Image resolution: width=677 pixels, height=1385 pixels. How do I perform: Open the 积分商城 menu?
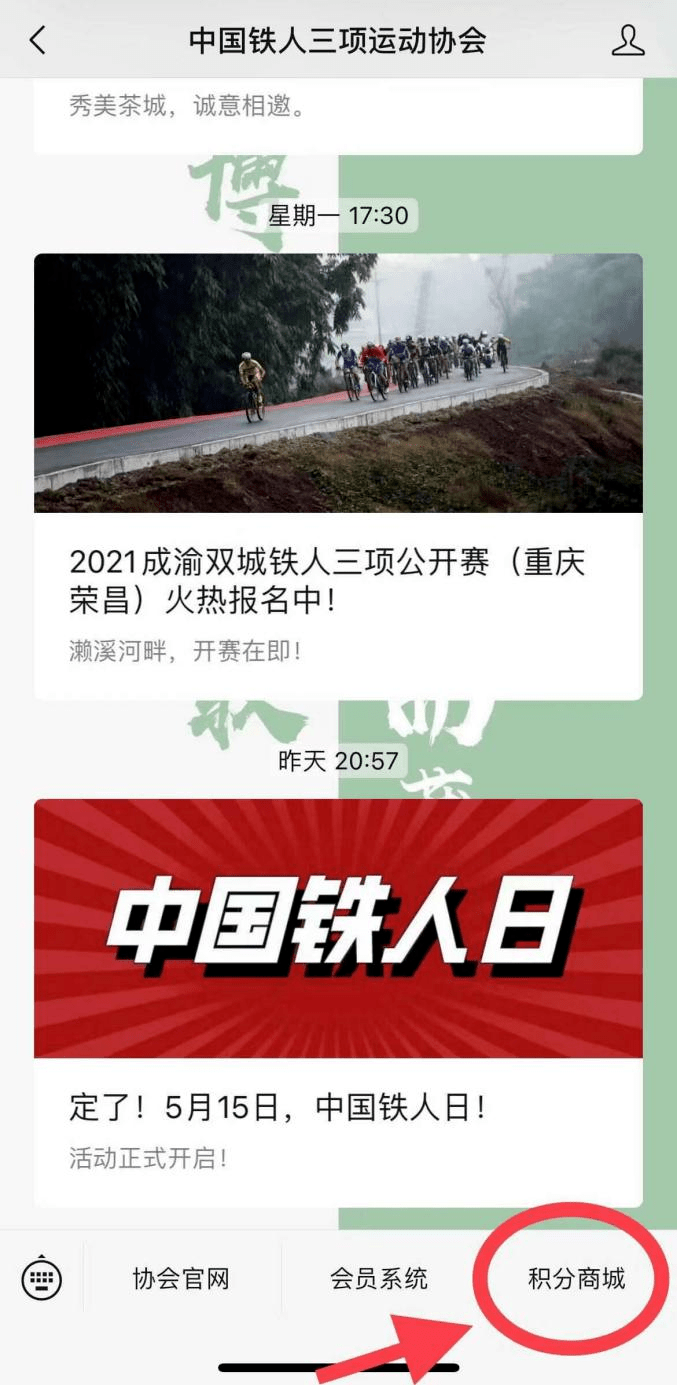point(577,1278)
